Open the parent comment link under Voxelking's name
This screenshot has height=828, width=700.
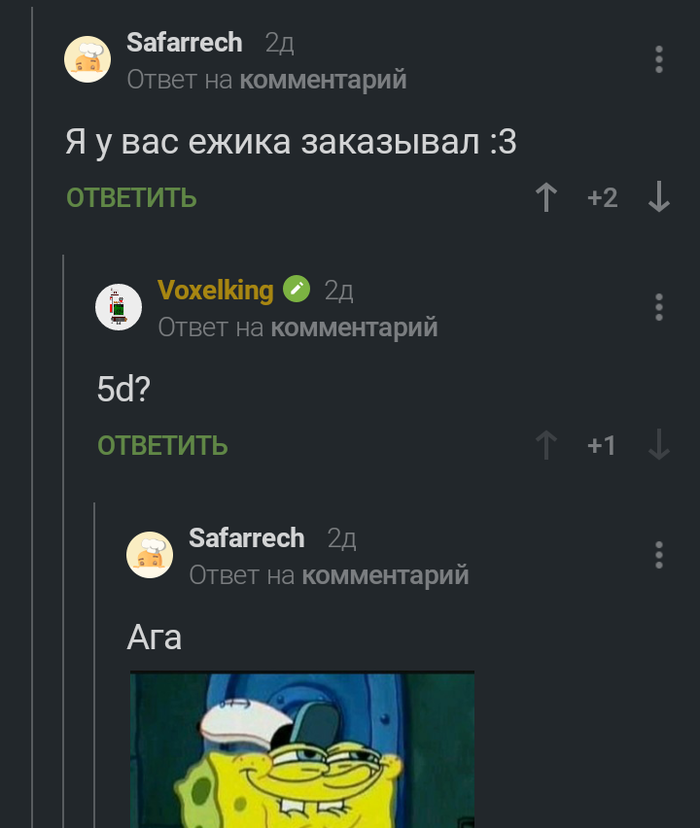pos(353,327)
